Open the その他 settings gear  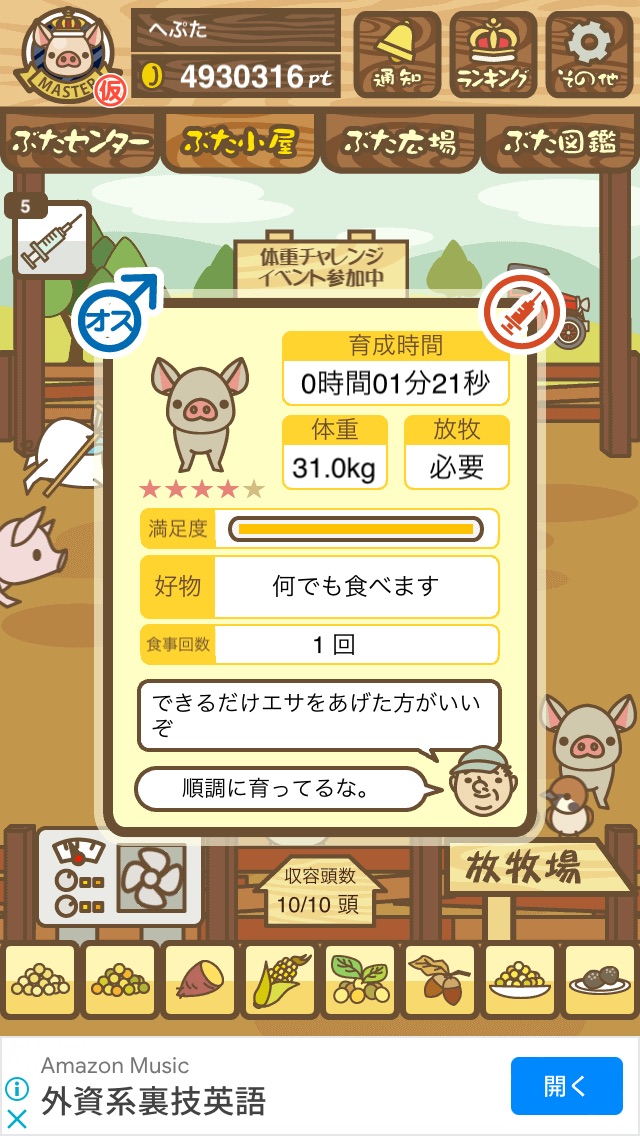point(589,54)
